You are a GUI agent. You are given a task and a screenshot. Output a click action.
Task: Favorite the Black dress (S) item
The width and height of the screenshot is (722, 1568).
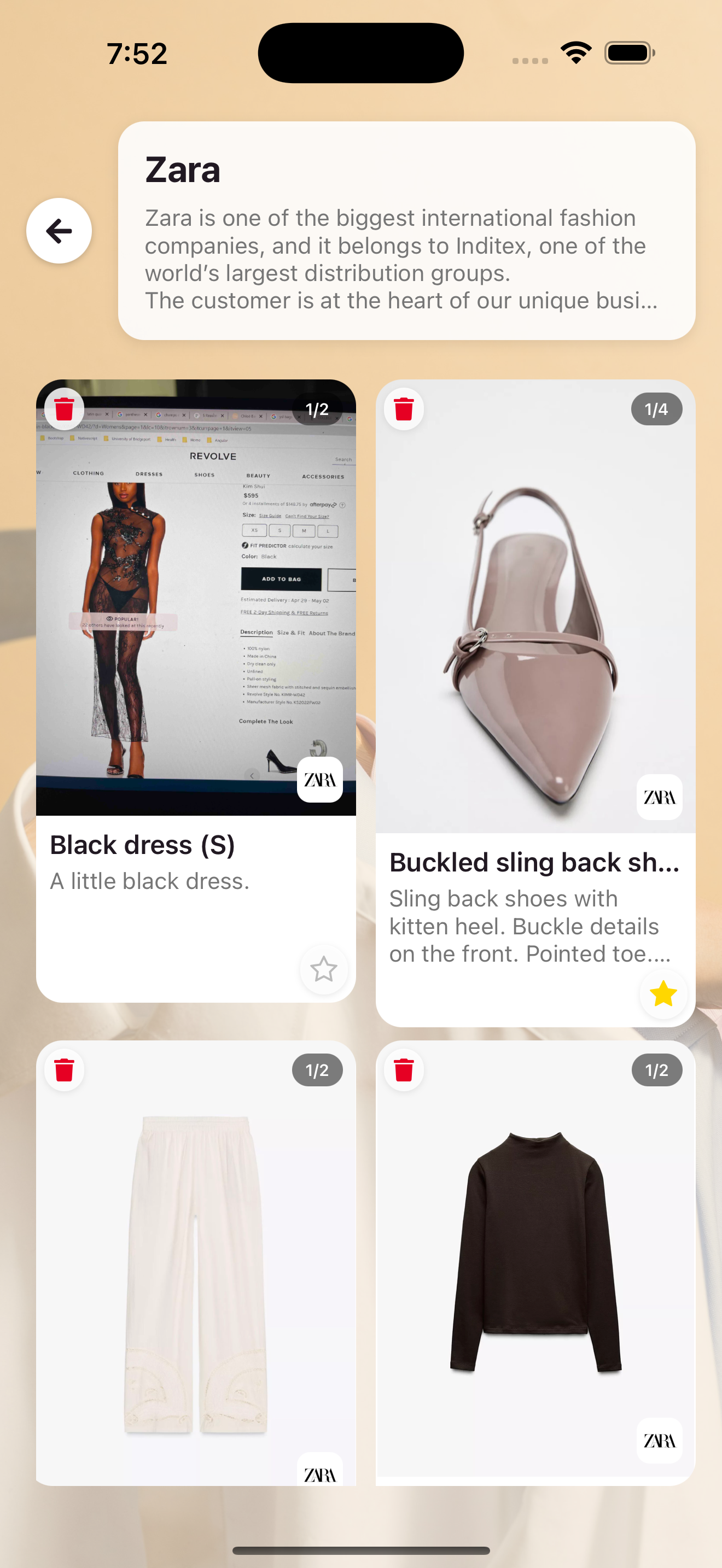[x=323, y=969]
